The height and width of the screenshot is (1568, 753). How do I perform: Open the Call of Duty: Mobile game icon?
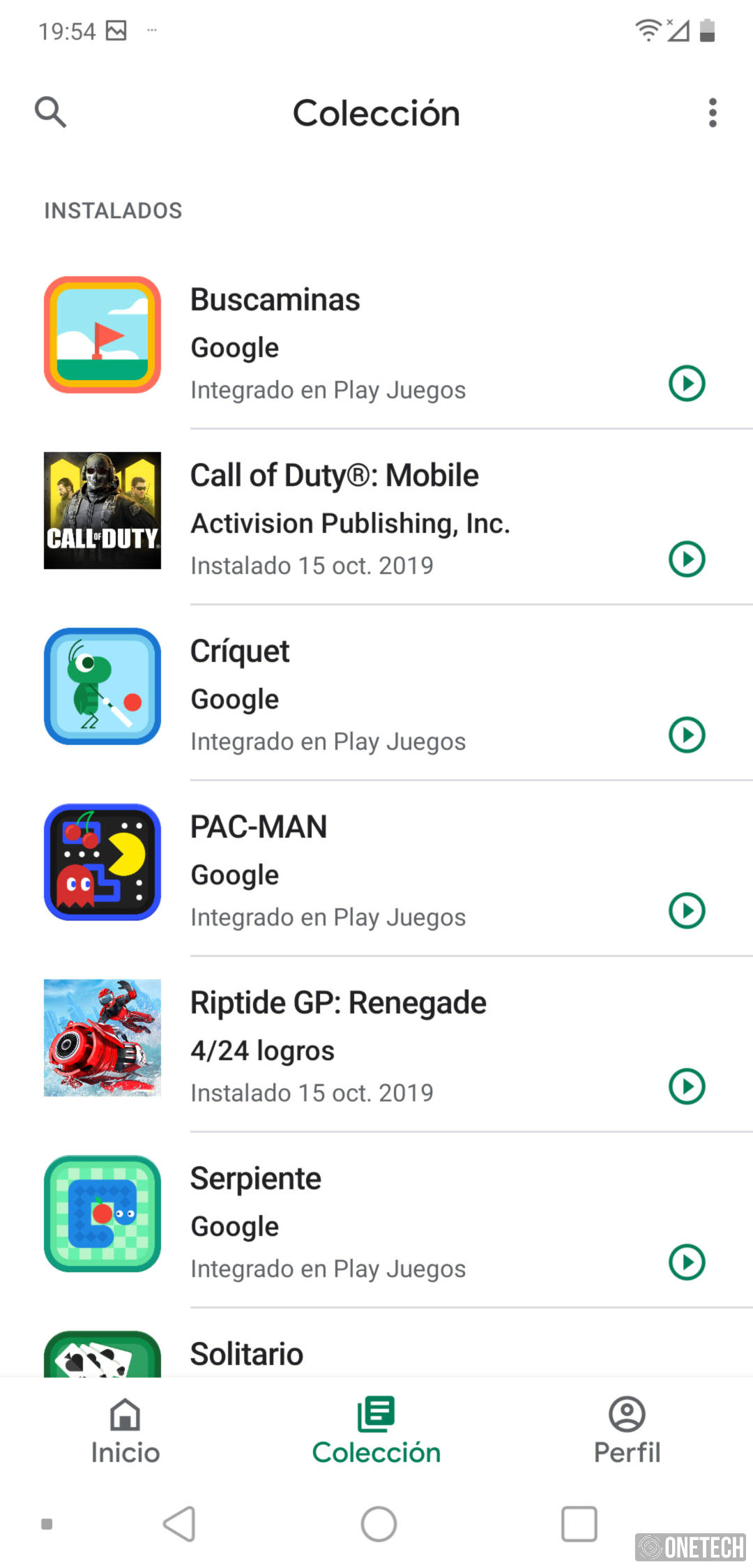pyautogui.click(x=102, y=511)
